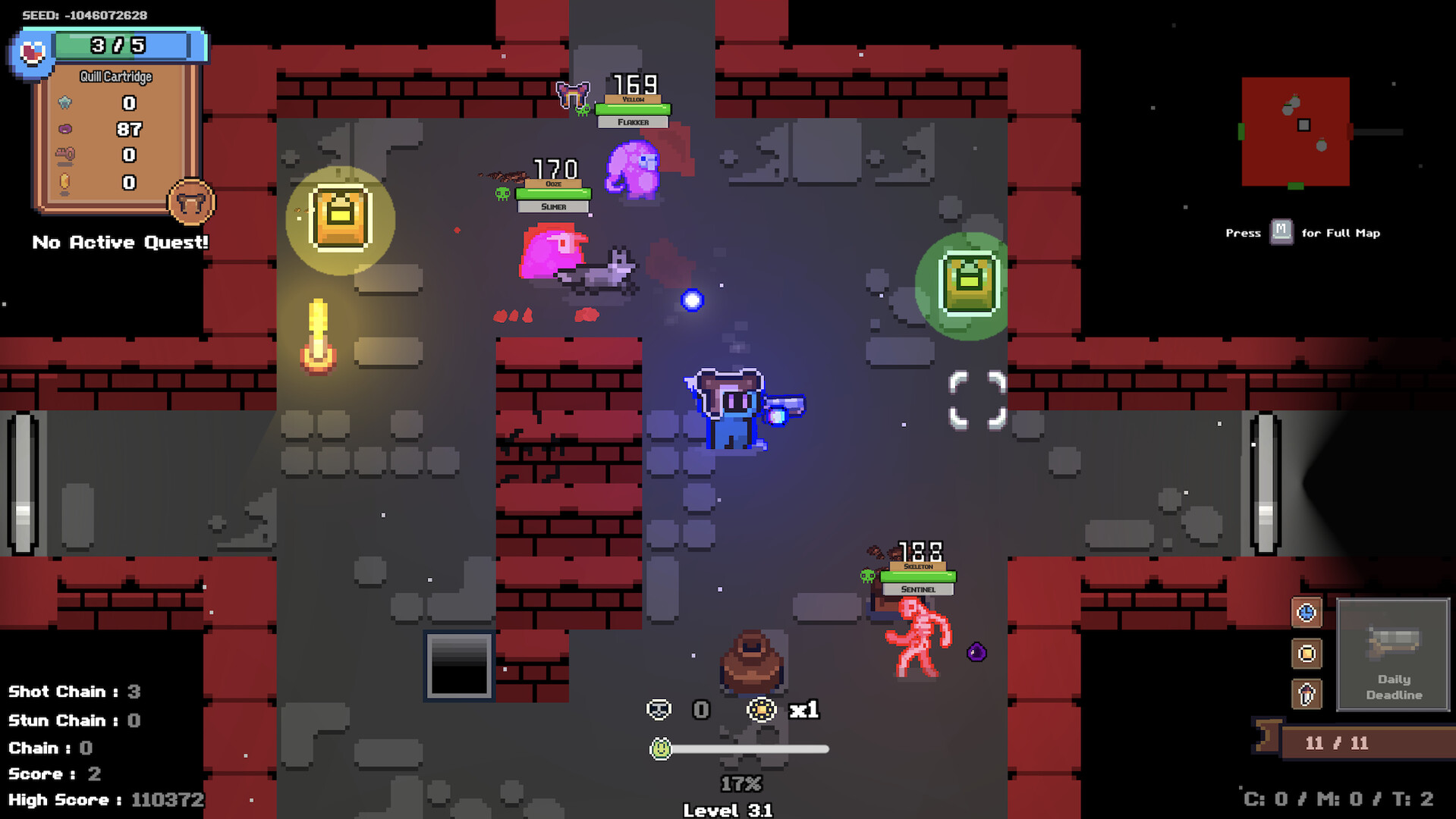Tap the bullet icon beside the weapon card

1307,694
